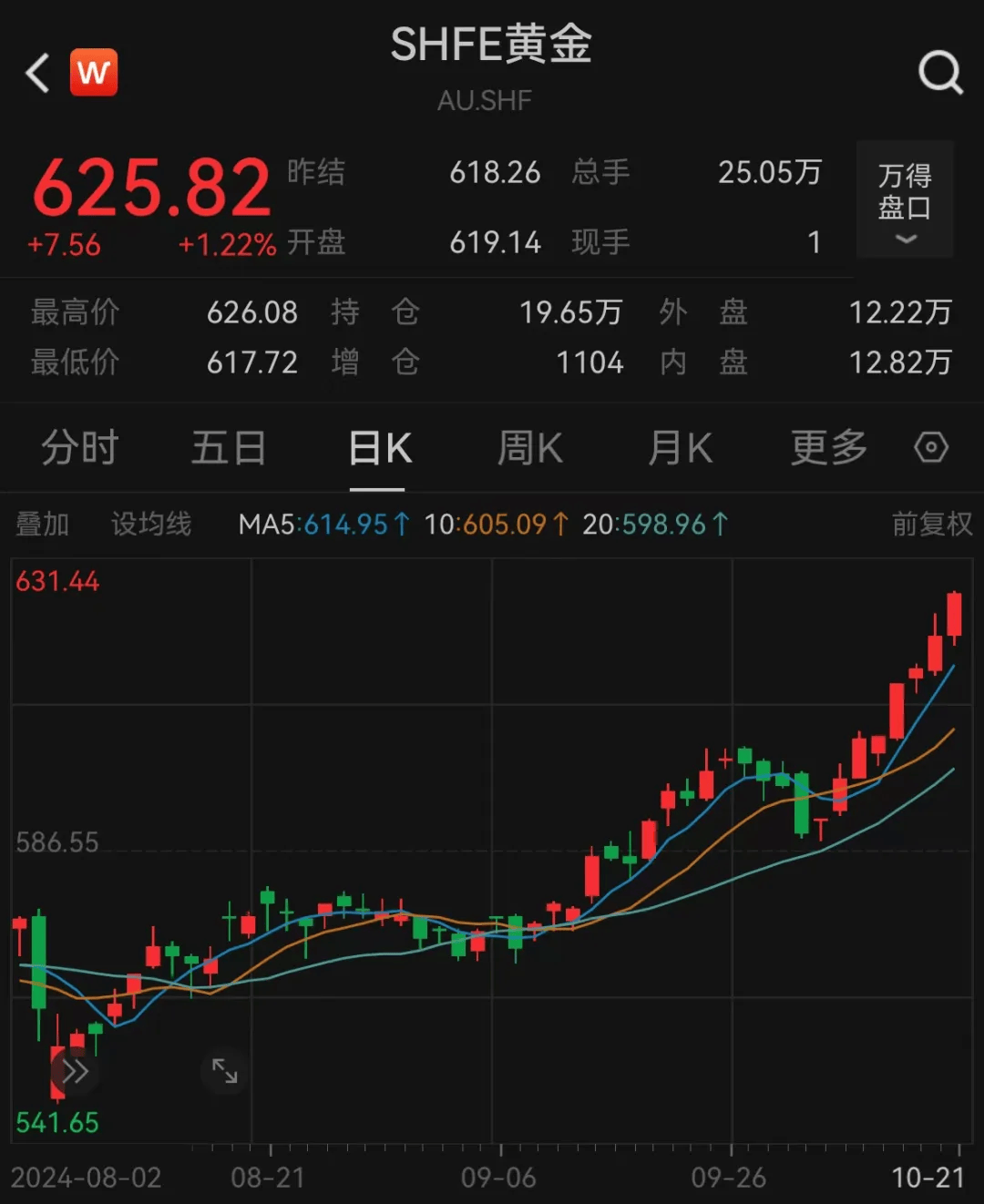The height and width of the screenshot is (1204, 984).
Task: Click the fullscreen resize arrows on the chart
Action: (224, 1073)
